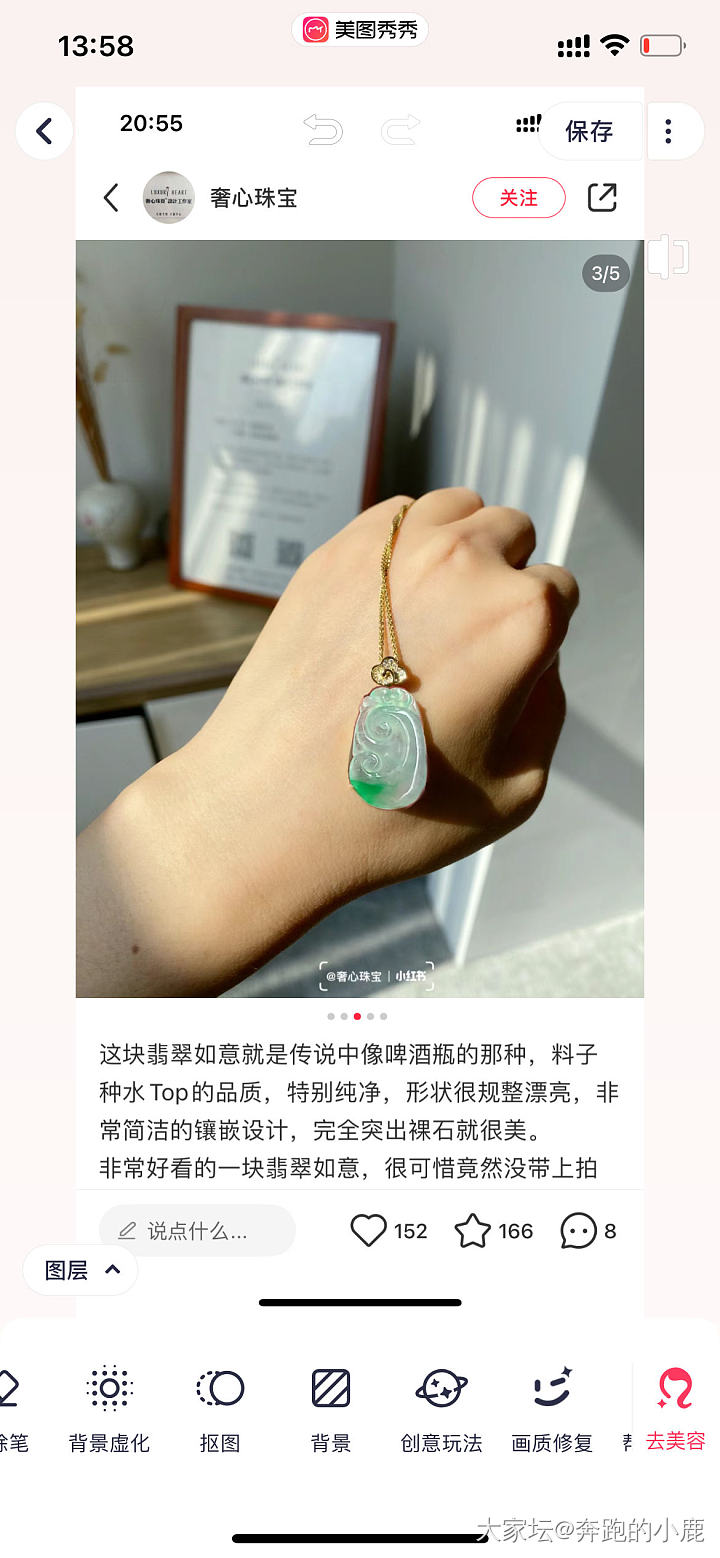
Task: Expand the 图层 layers panel
Action: (81, 1270)
